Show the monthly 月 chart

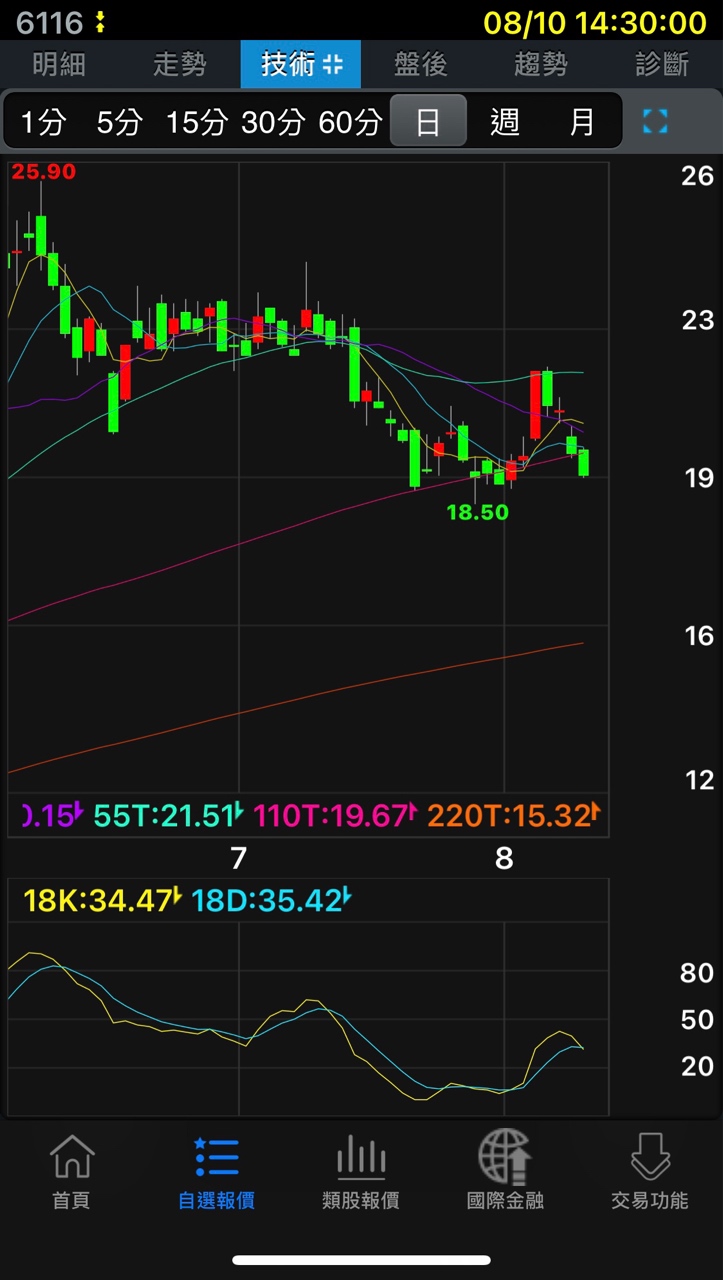[x=582, y=123]
